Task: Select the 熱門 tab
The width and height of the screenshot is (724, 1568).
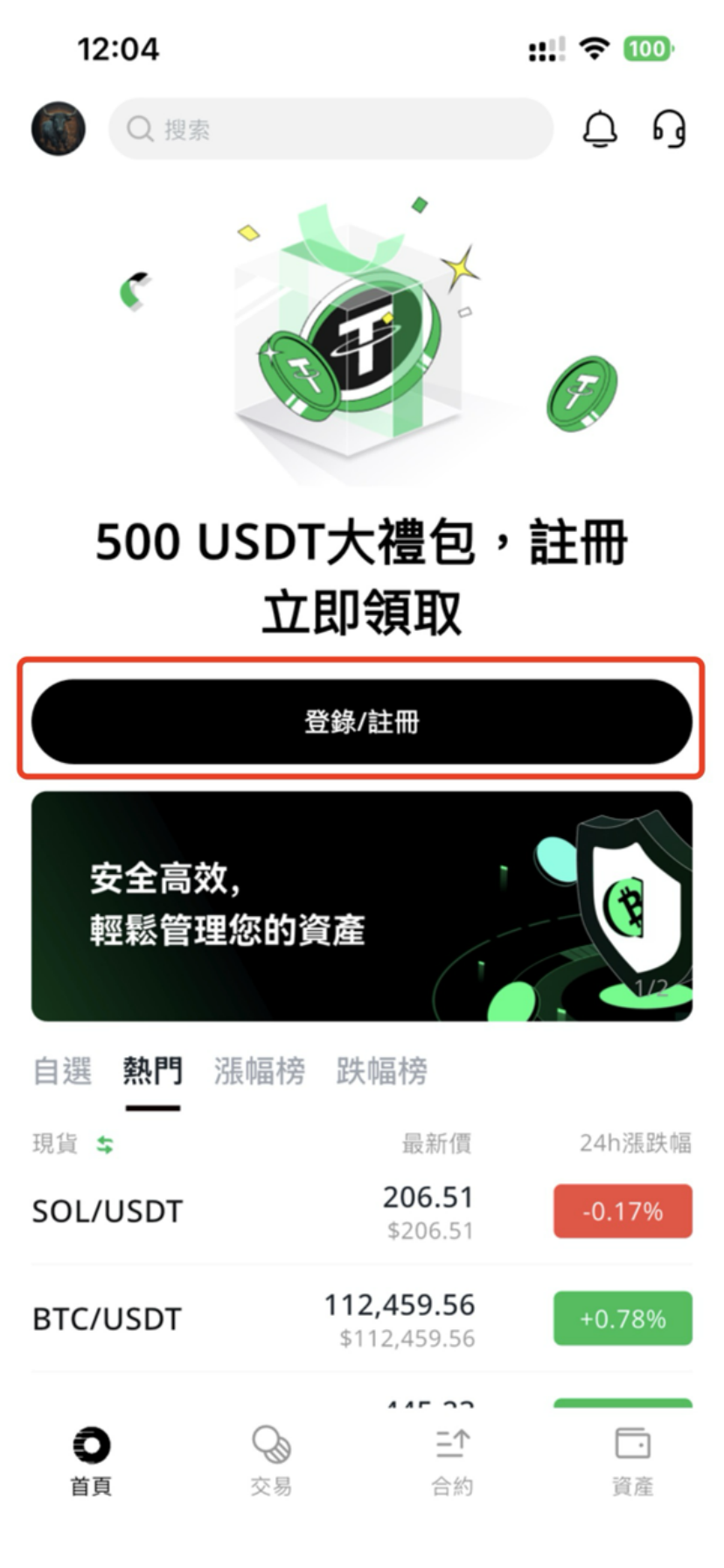Action: coord(152,1071)
